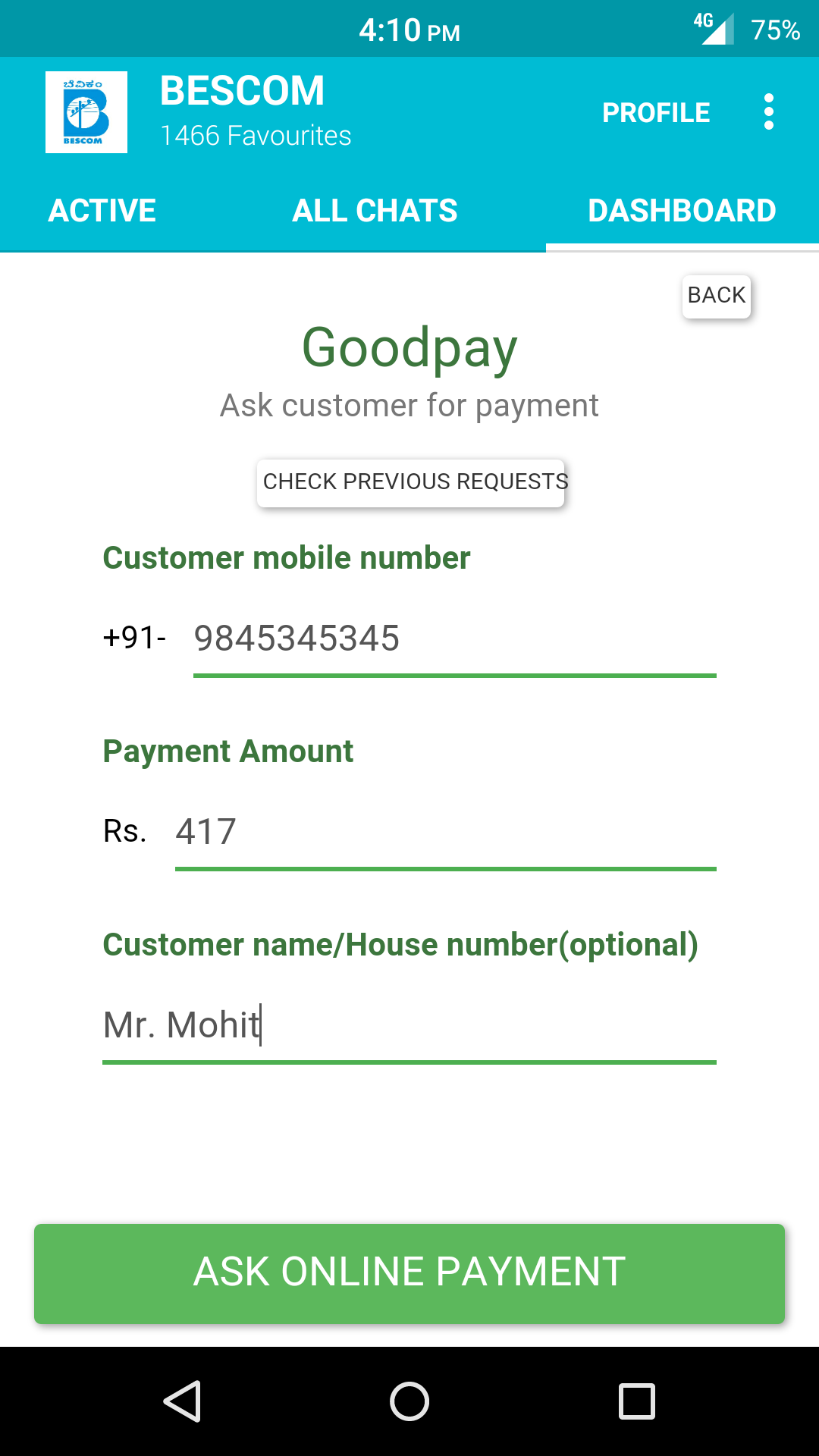Edit the customer mobile number field
Screen dimensions: 819x1456
pos(455,640)
